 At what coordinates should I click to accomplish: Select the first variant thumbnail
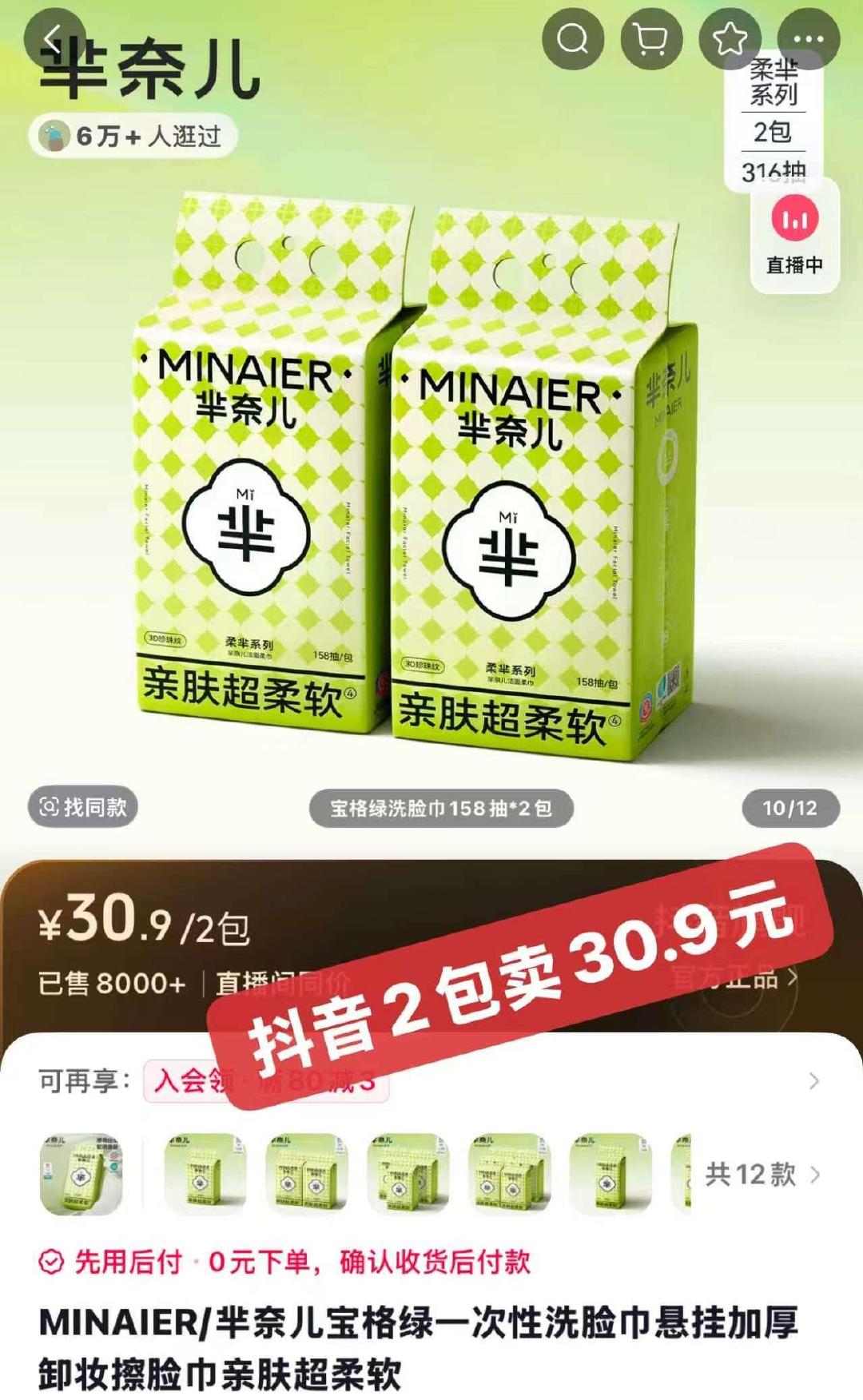(81, 1174)
